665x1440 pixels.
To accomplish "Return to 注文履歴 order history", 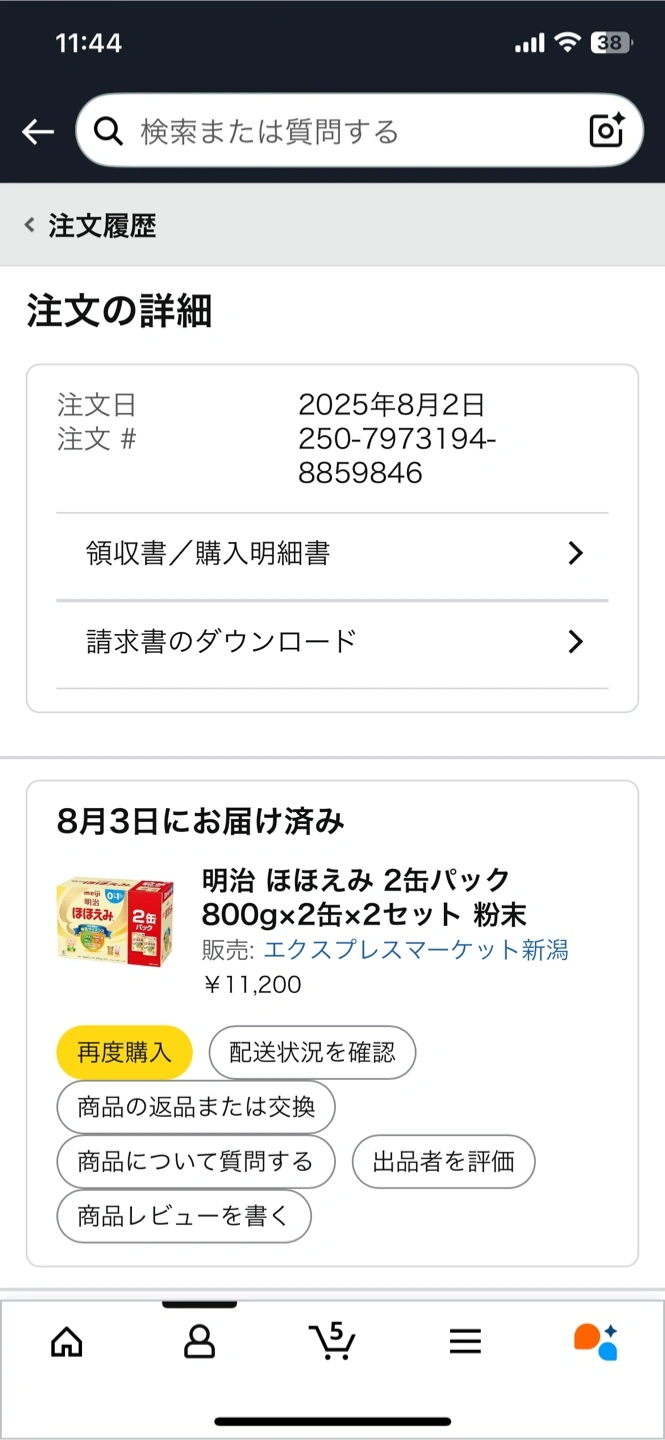I will click(91, 225).
